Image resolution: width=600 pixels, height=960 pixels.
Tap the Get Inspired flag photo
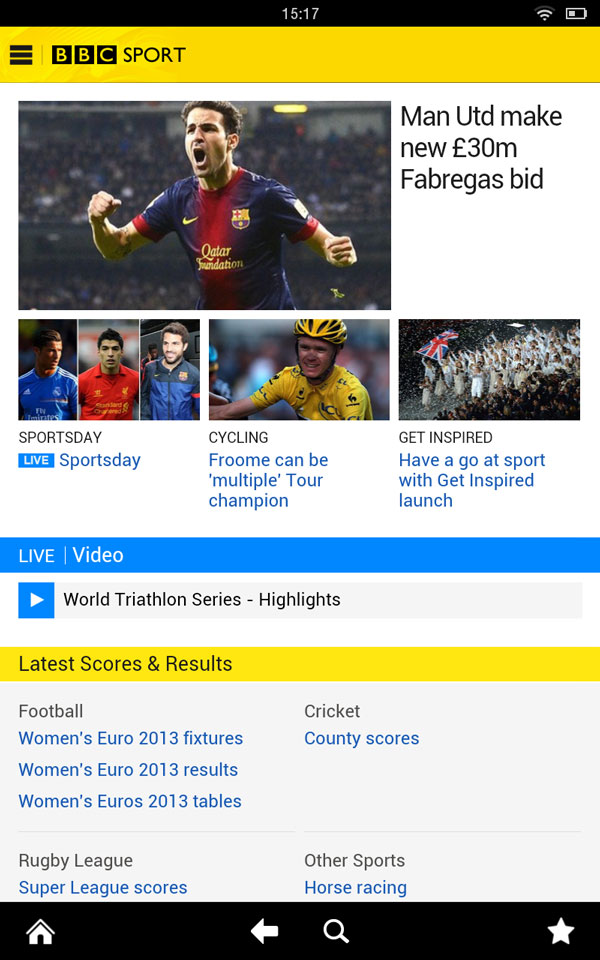[x=489, y=369]
